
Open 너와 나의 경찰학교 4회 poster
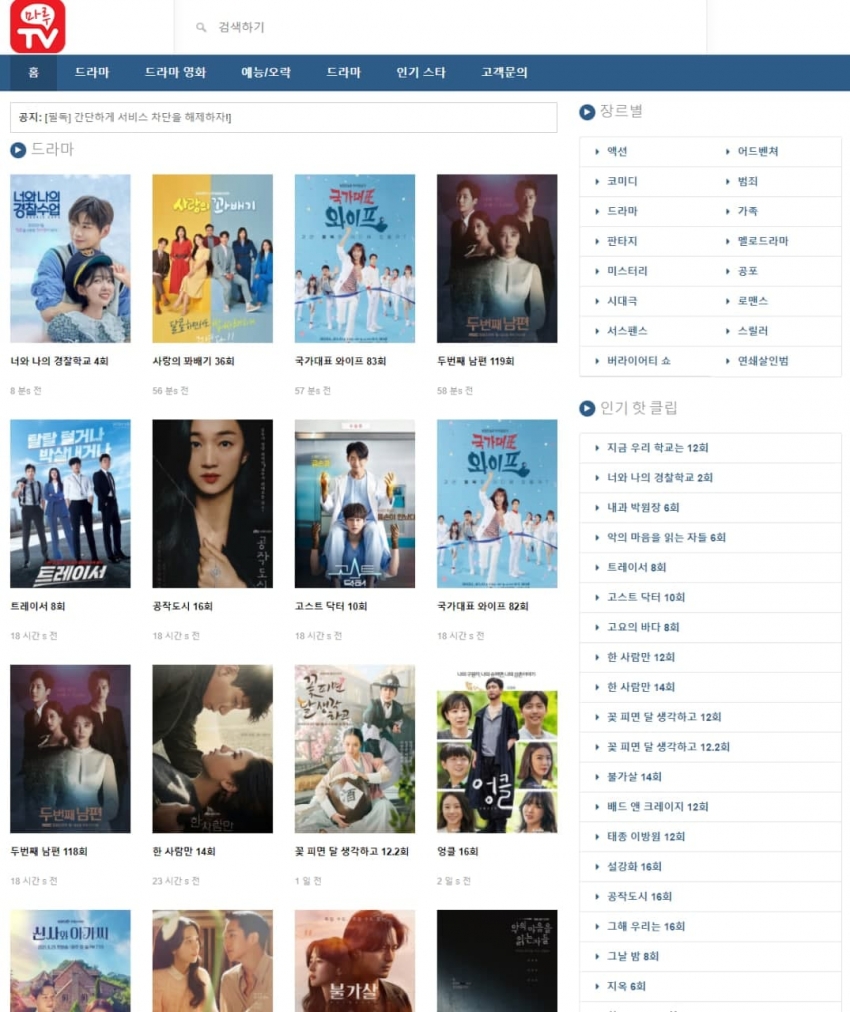70,258
